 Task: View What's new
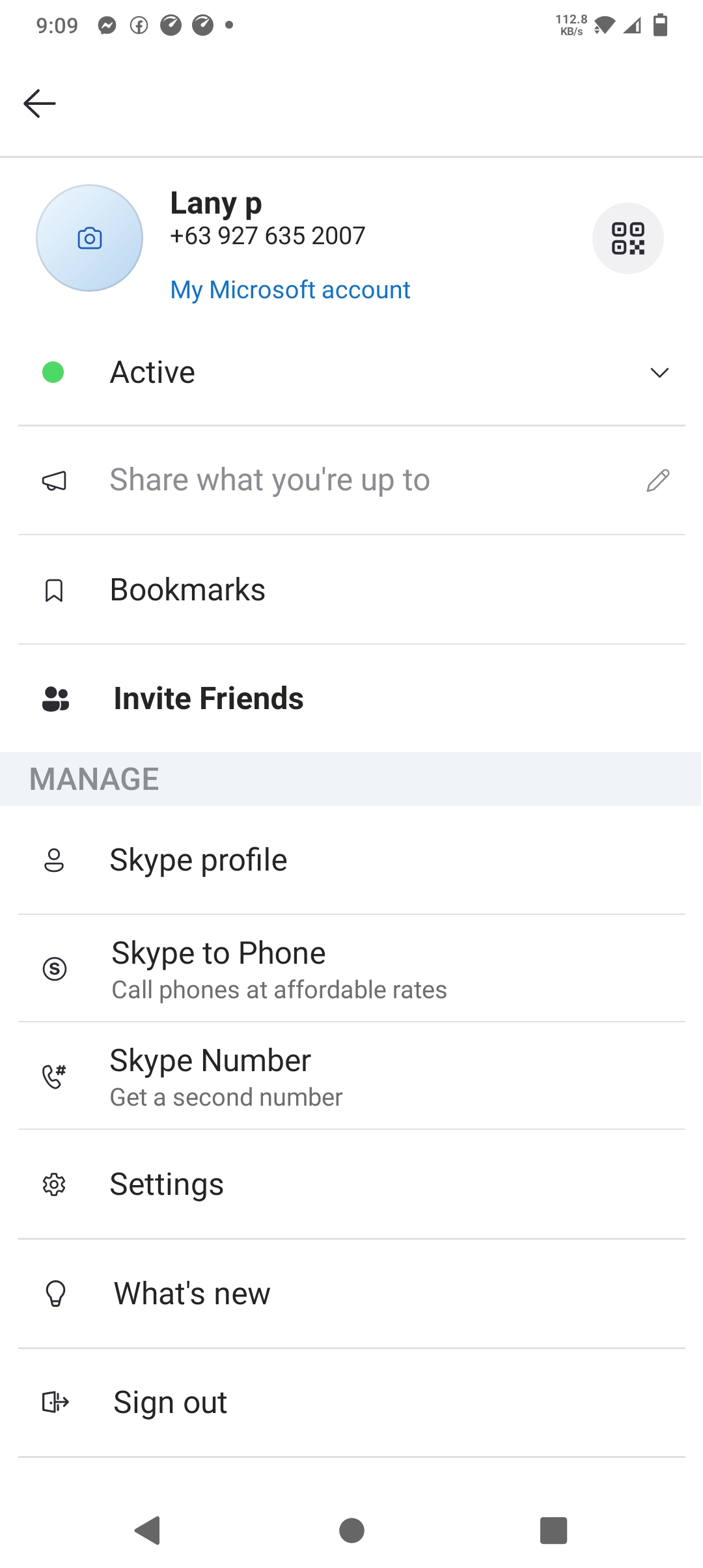point(351,1294)
